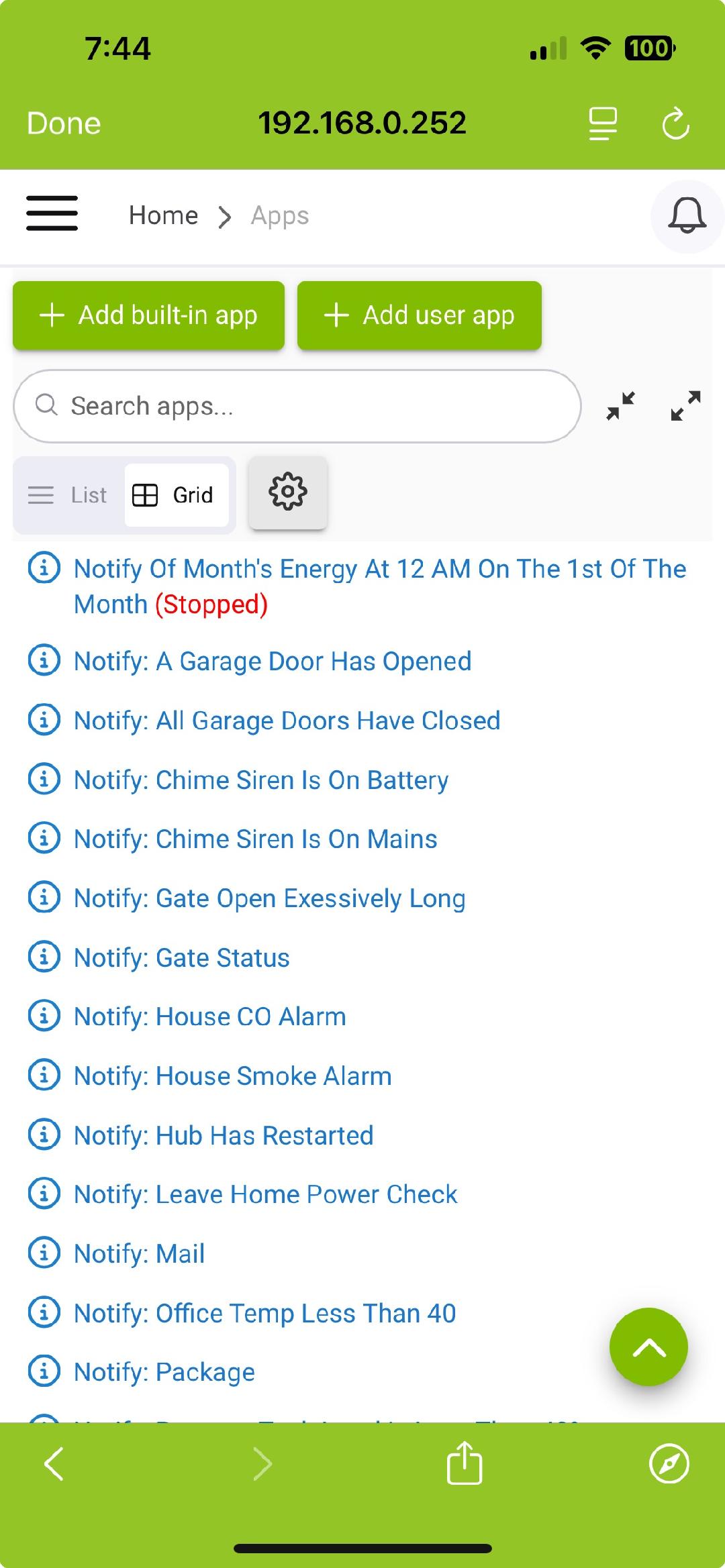Focus the Search apps field

(x=297, y=406)
